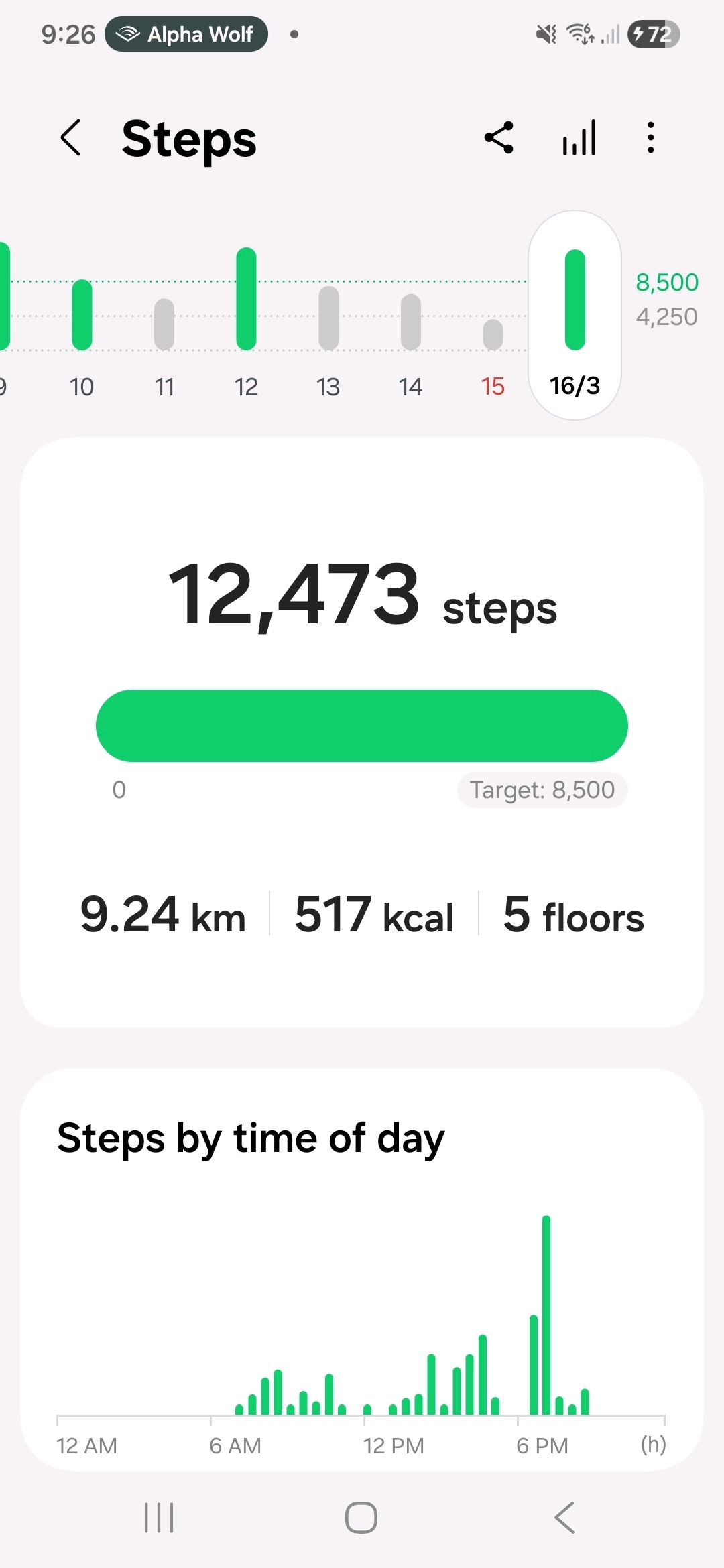Go back from the Steps screen
The width and height of the screenshot is (724, 1568).
coord(70,138)
